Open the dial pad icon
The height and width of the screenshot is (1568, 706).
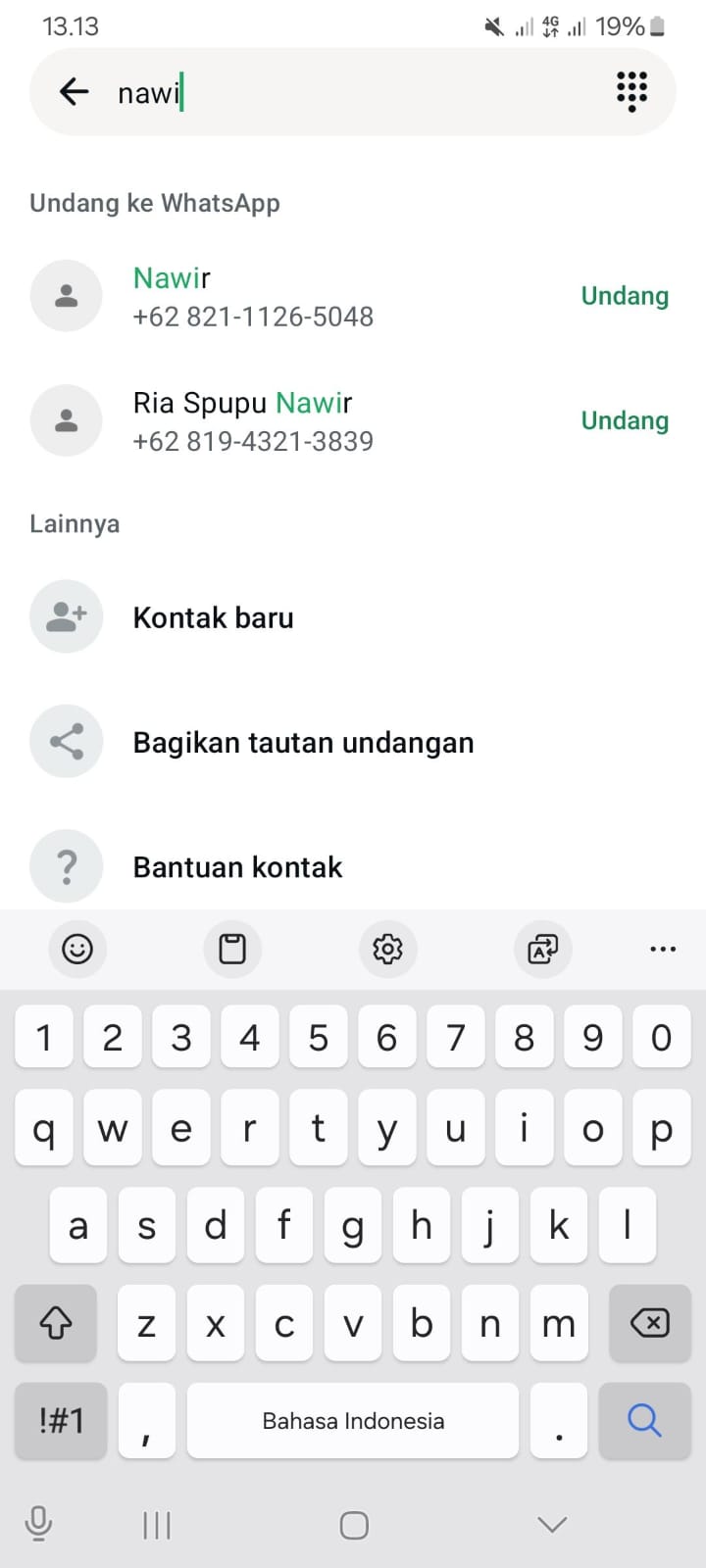coord(631,91)
